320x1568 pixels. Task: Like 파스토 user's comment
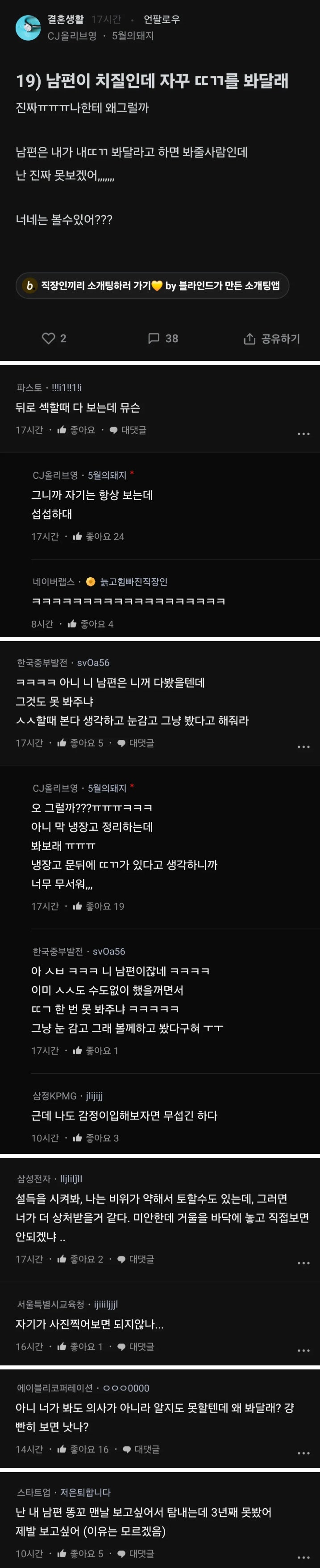click(x=77, y=430)
